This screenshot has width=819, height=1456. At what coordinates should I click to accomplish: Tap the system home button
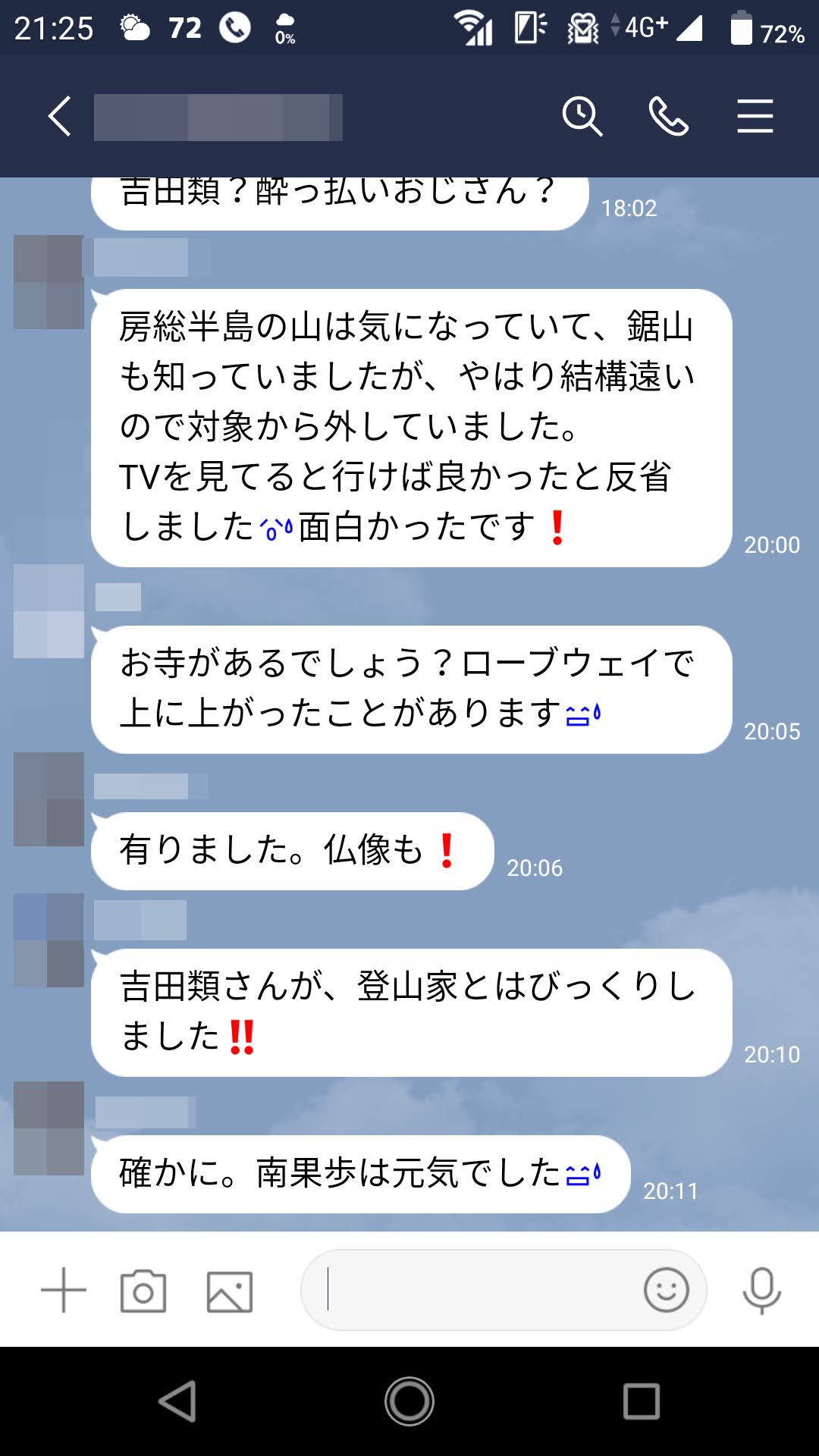(x=409, y=1401)
